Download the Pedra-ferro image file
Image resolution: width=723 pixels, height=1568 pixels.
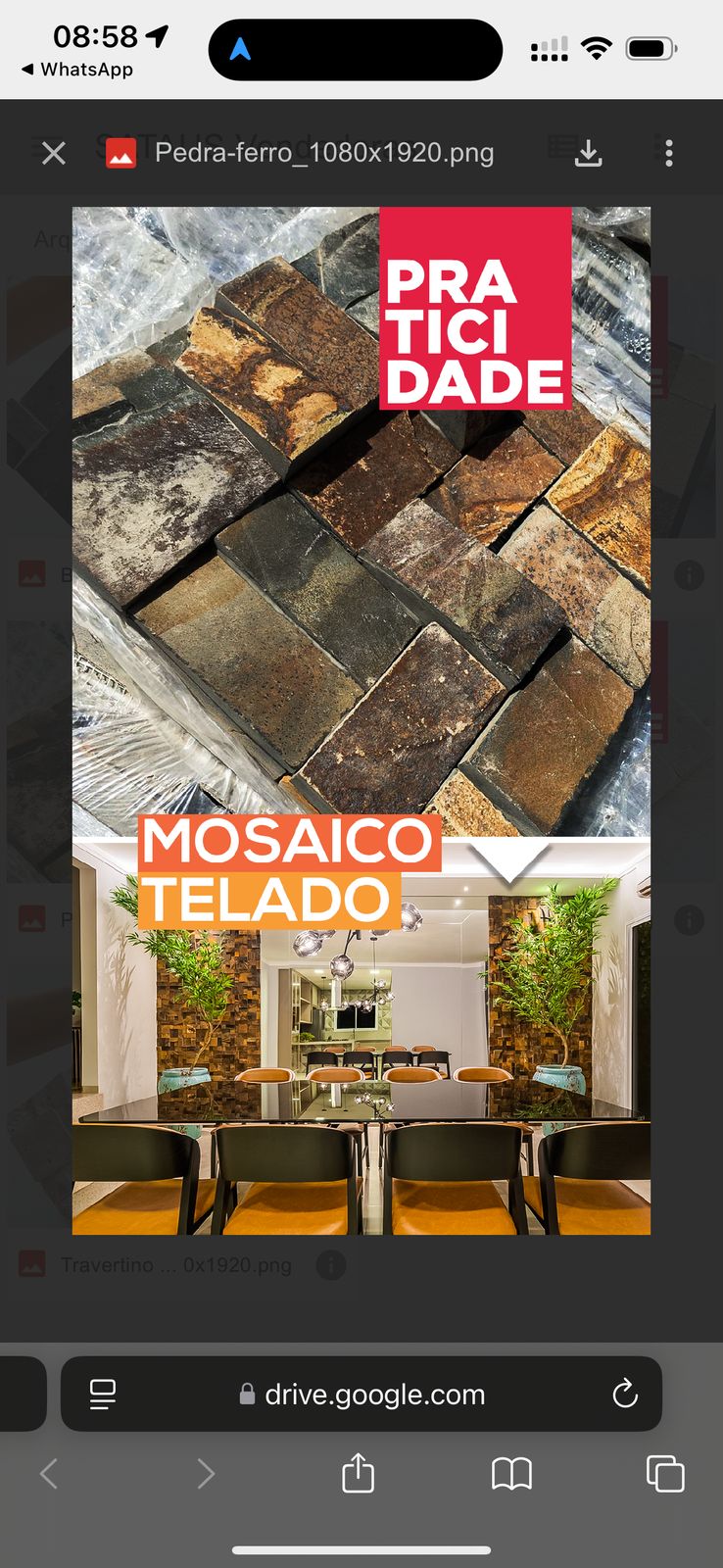(588, 153)
